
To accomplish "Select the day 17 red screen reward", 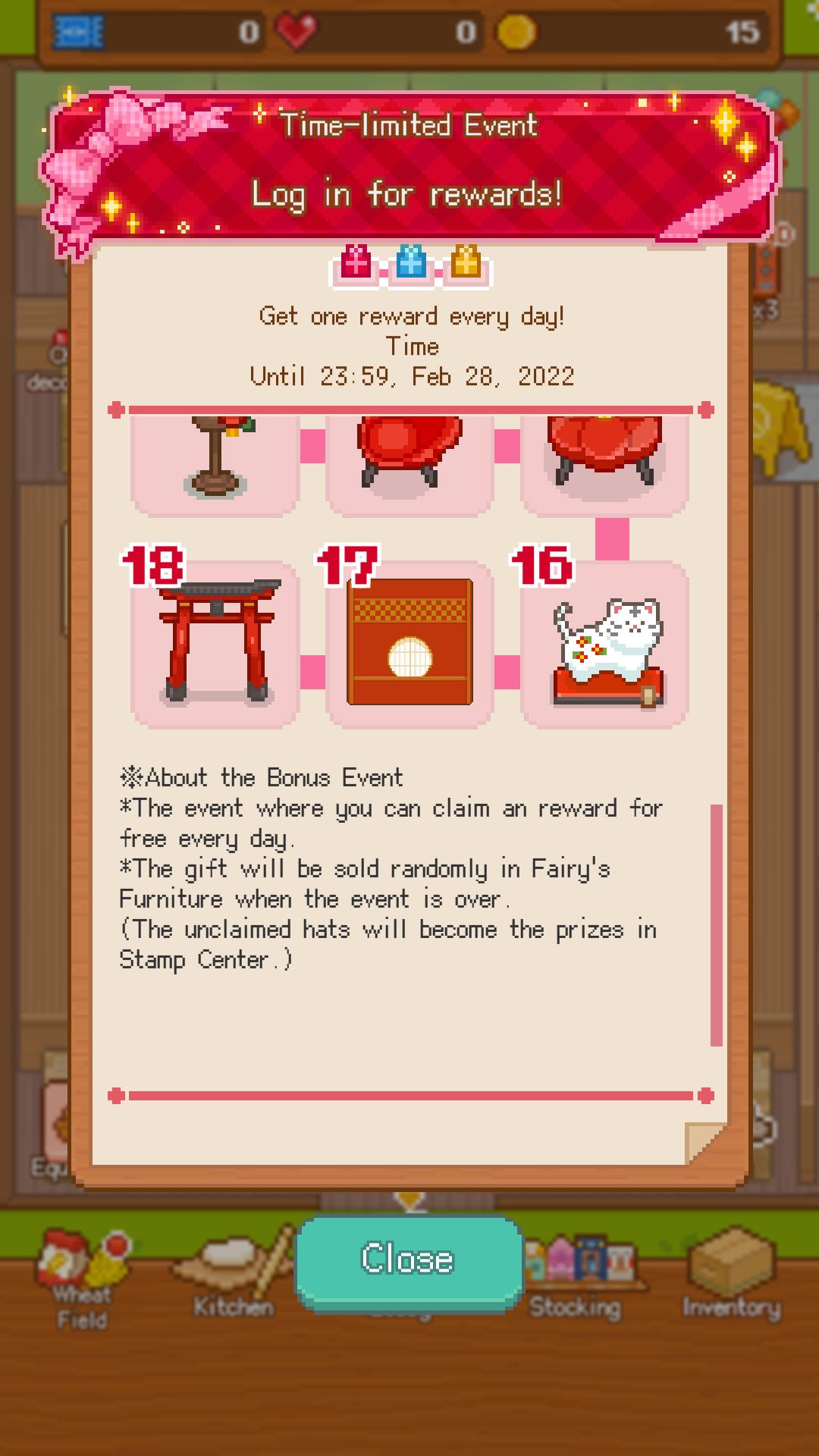I will coord(409,645).
